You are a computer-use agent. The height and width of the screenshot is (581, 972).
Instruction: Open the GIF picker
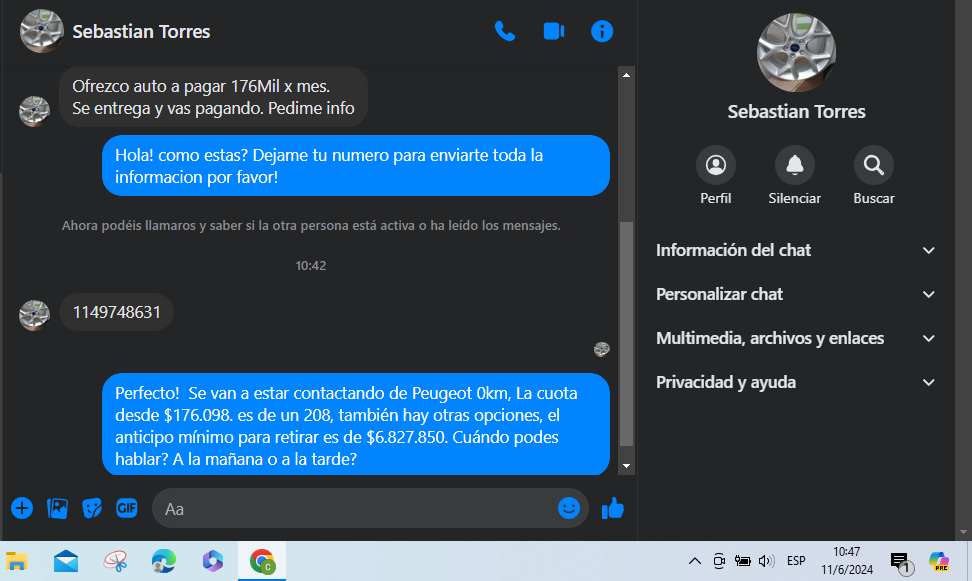(x=126, y=508)
